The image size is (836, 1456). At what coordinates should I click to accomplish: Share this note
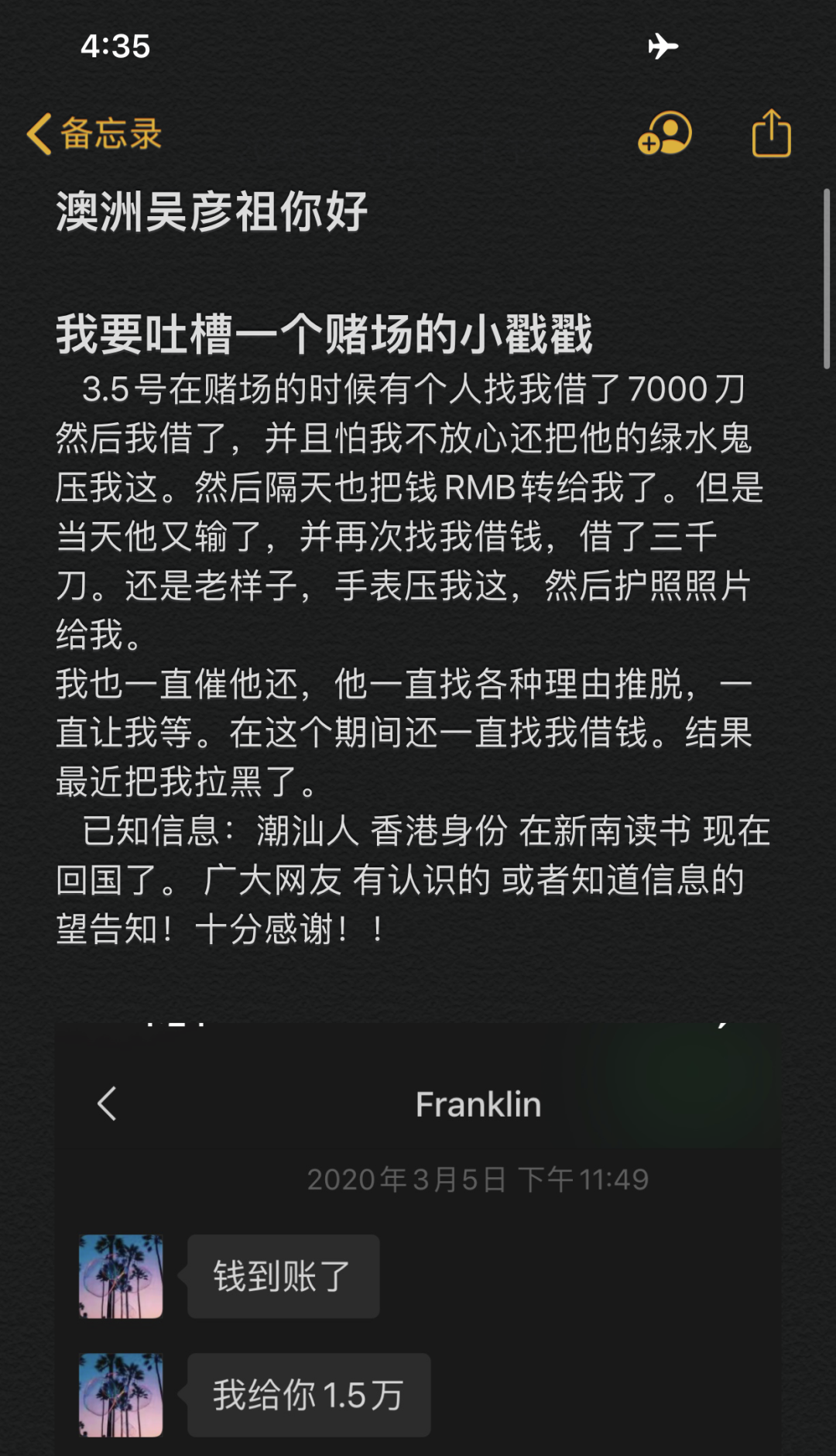click(x=771, y=134)
